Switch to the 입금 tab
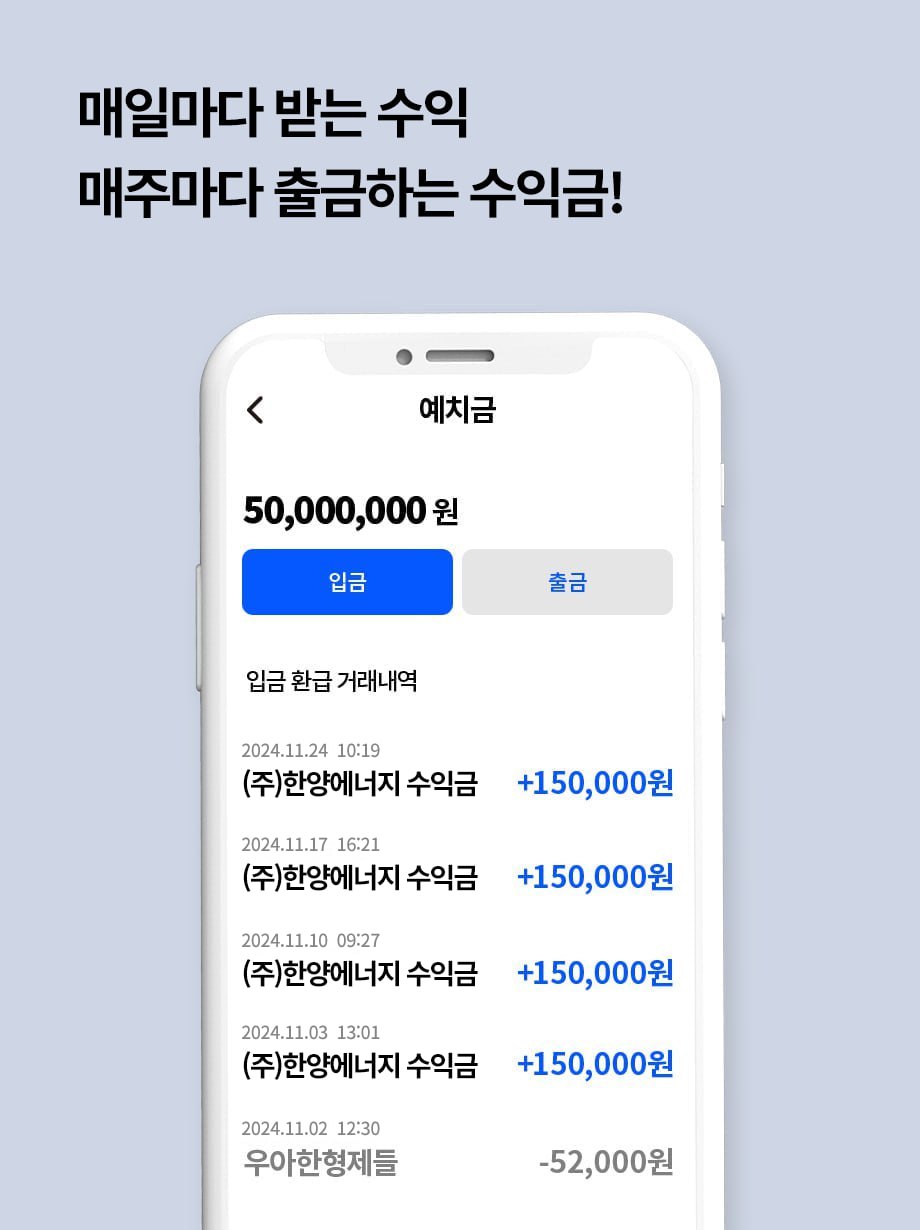The height and width of the screenshot is (1230, 920). pyautogui.click(x=346, y=582)
